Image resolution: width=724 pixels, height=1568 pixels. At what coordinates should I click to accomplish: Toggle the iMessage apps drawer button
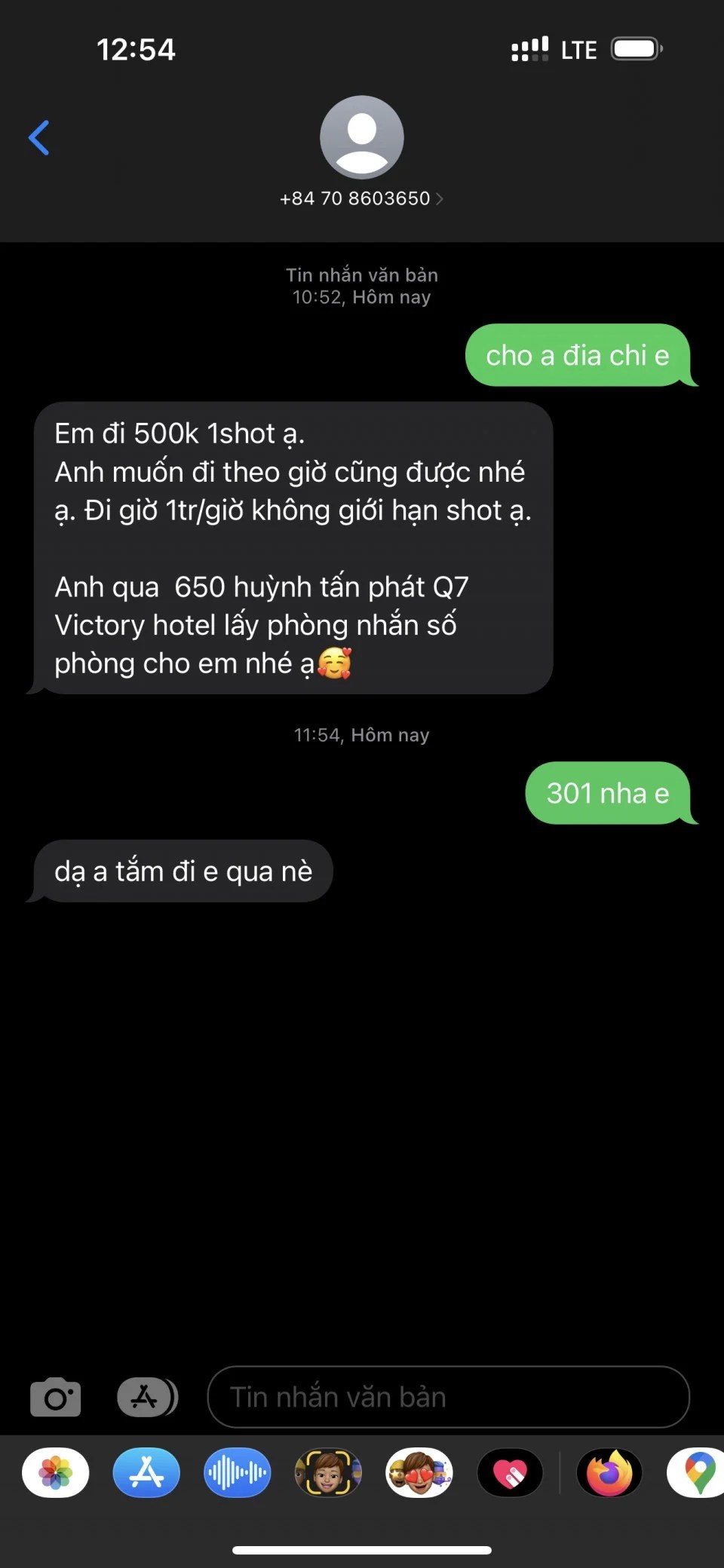point(147,1397)
